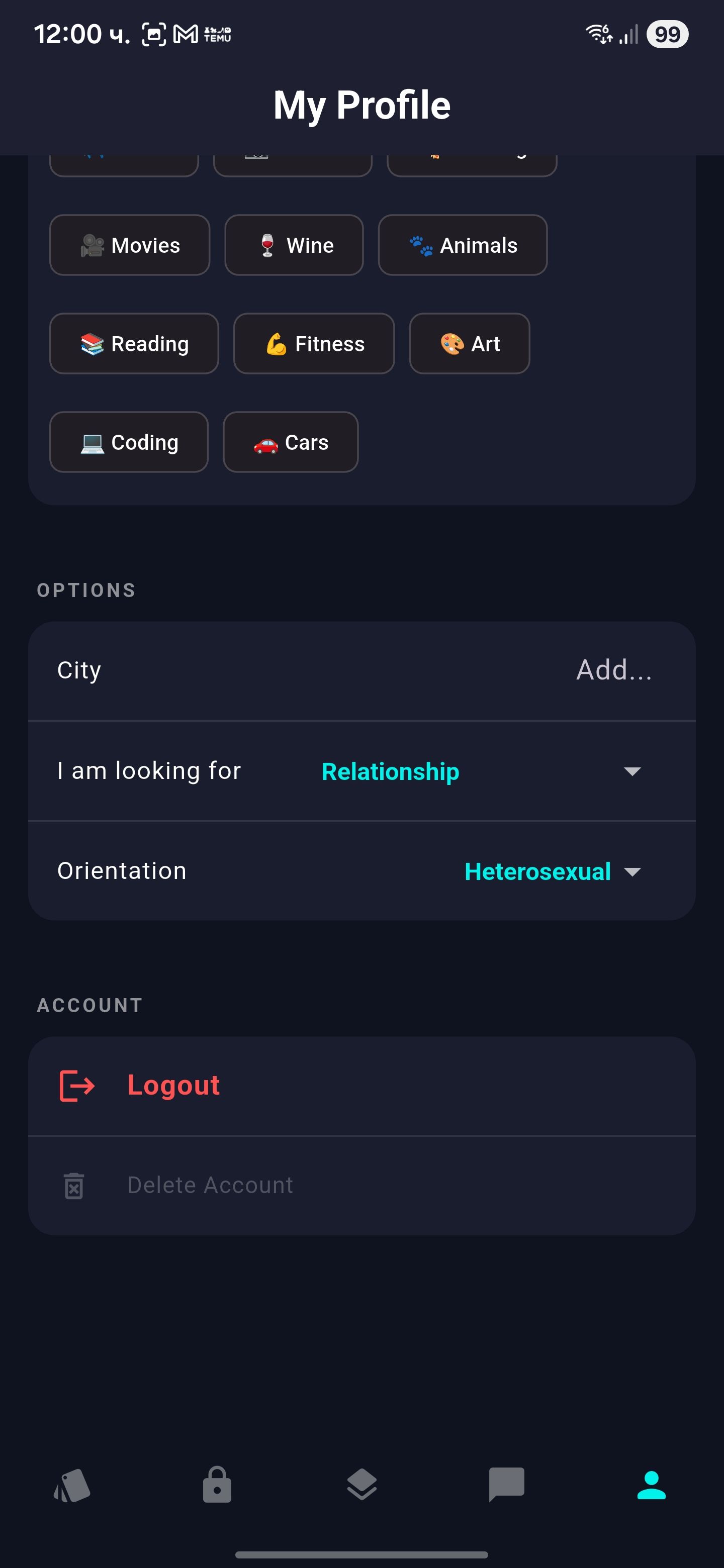Open the chat messages tab

tap(507, 1485)
